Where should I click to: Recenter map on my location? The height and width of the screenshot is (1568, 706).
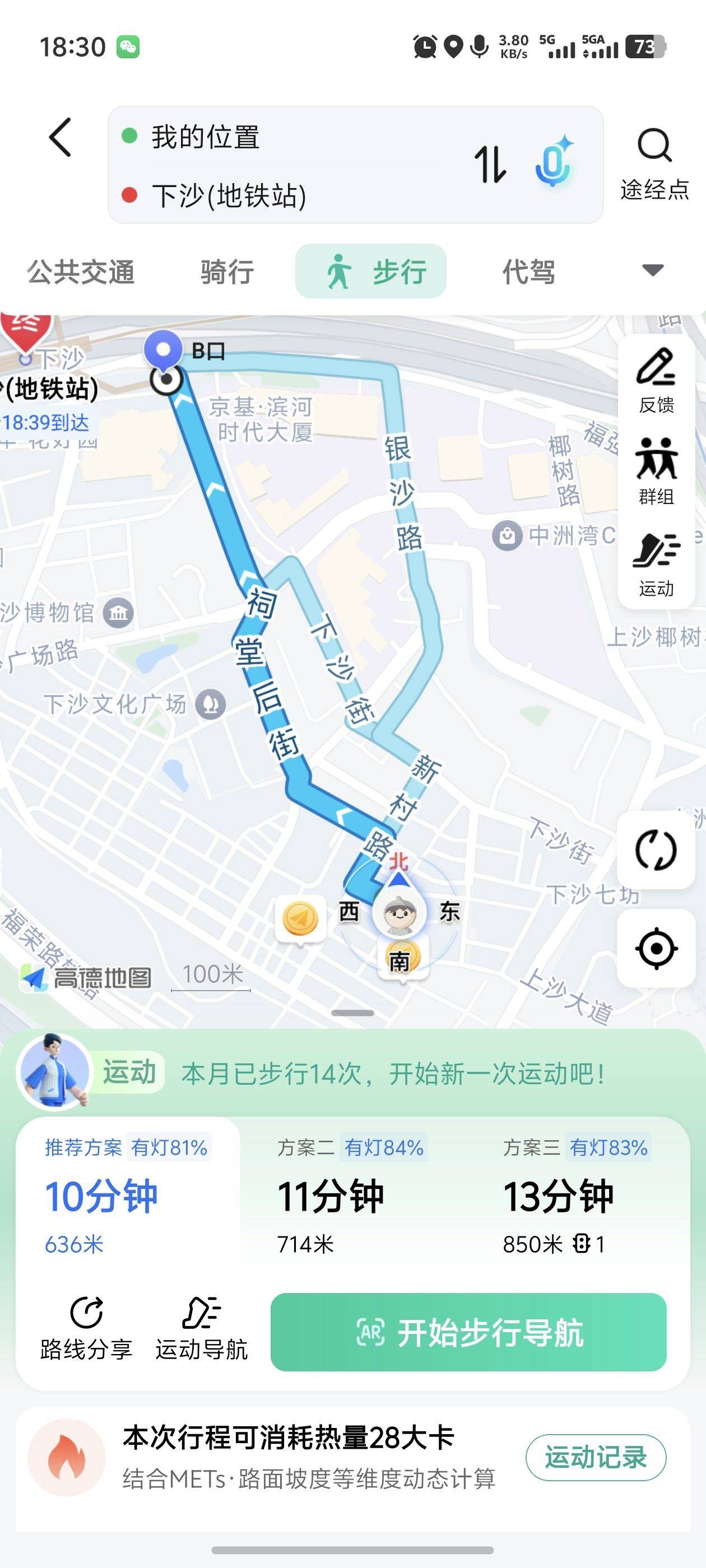click(656, 948)
